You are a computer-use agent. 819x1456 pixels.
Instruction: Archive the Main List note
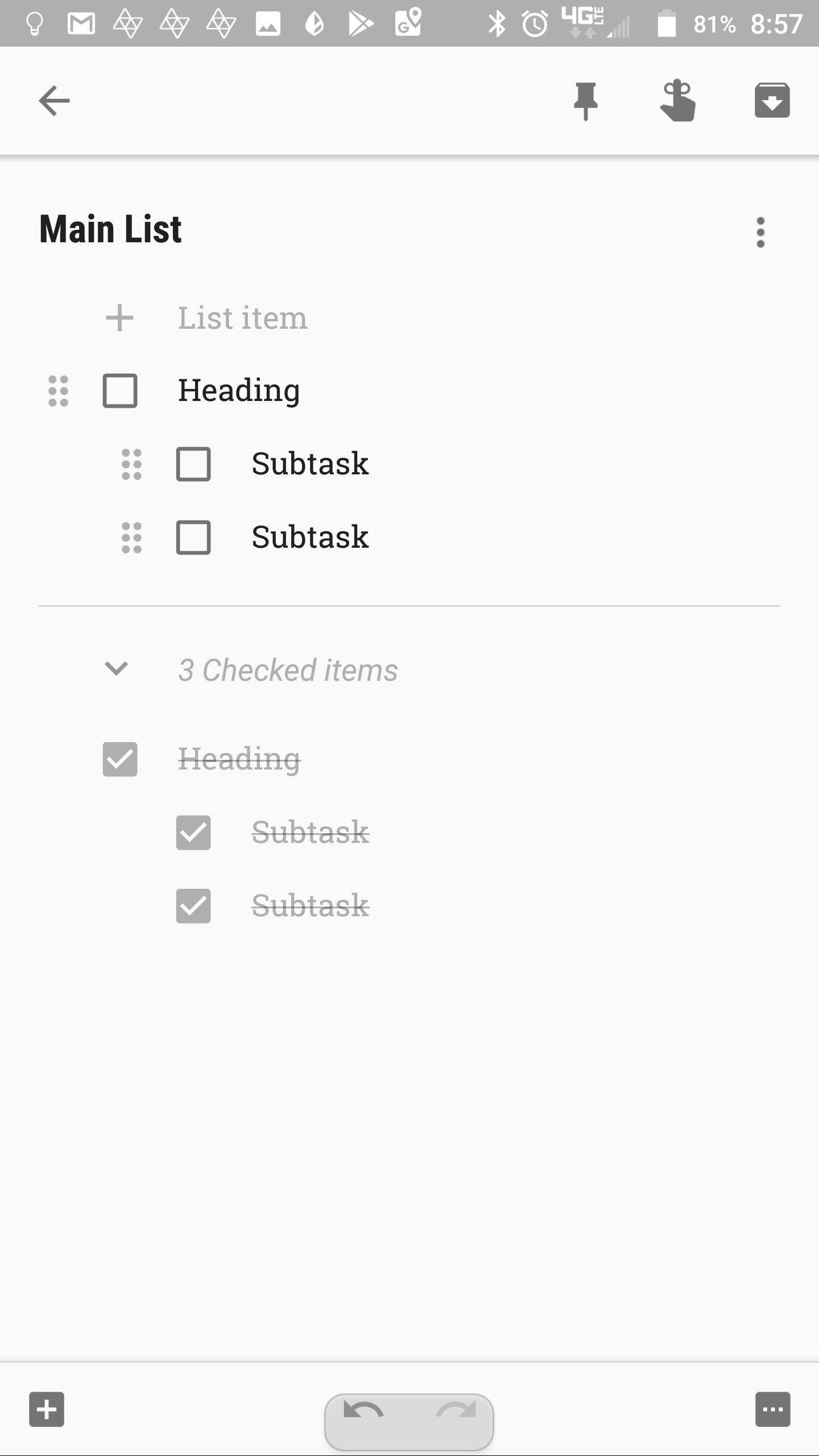[x=773, y=101]
